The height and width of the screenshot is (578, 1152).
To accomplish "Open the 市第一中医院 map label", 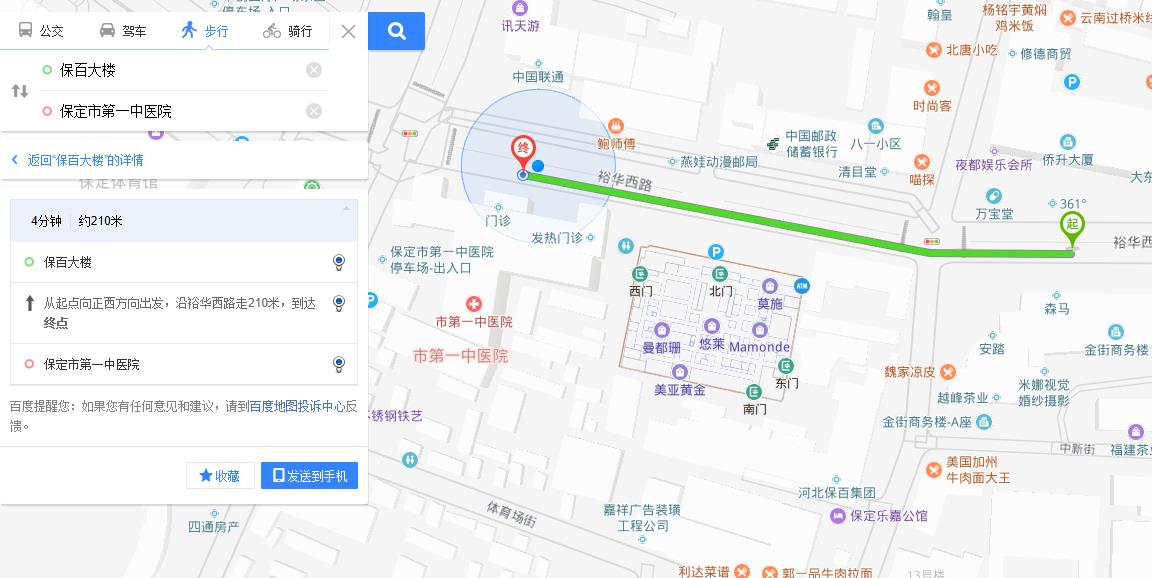I will (x=473, y=322).
